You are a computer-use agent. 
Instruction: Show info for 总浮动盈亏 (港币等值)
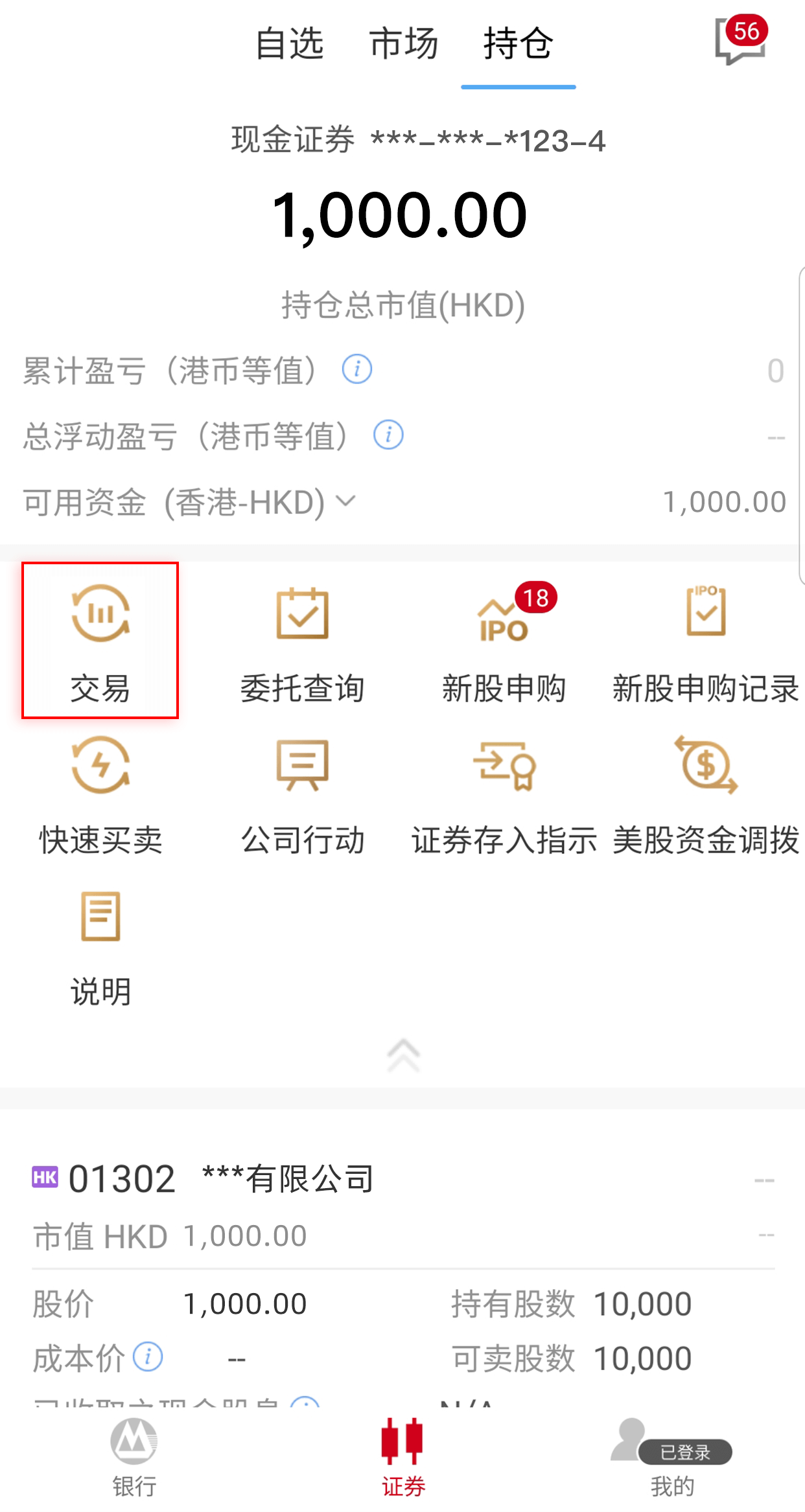point(388,434)
